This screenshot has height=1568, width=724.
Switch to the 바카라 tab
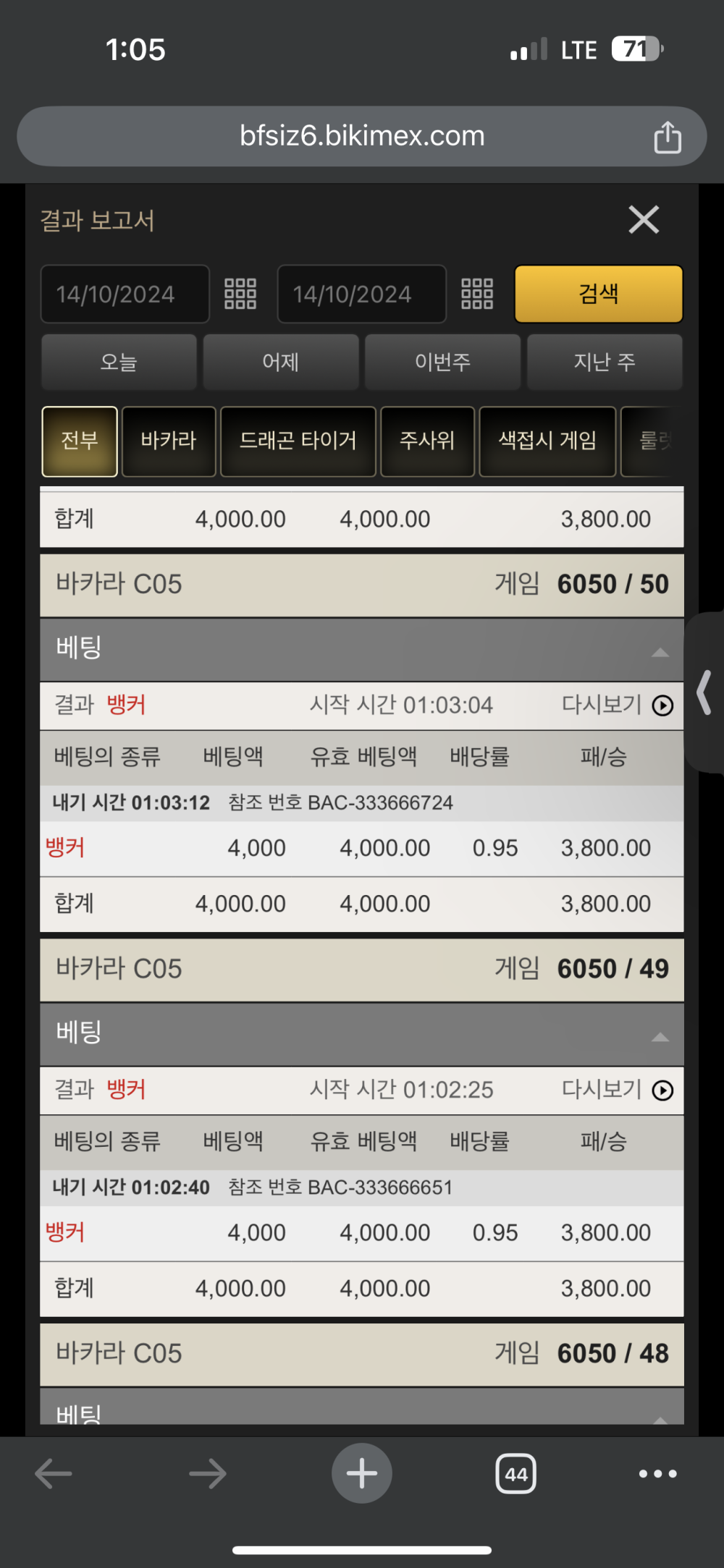[x=169, y=441]
